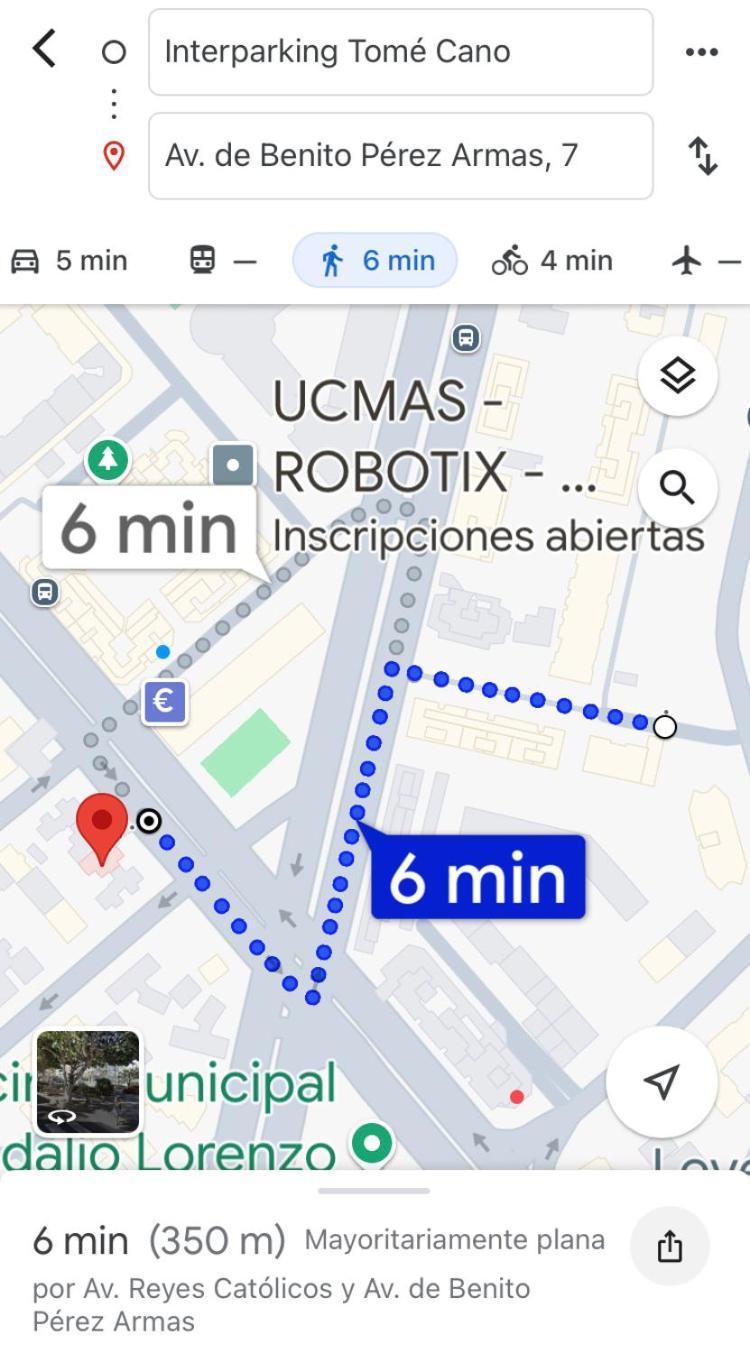Switch to driving mode, 5 min
Screen dimensions: 750x1353
click(70, 261)
